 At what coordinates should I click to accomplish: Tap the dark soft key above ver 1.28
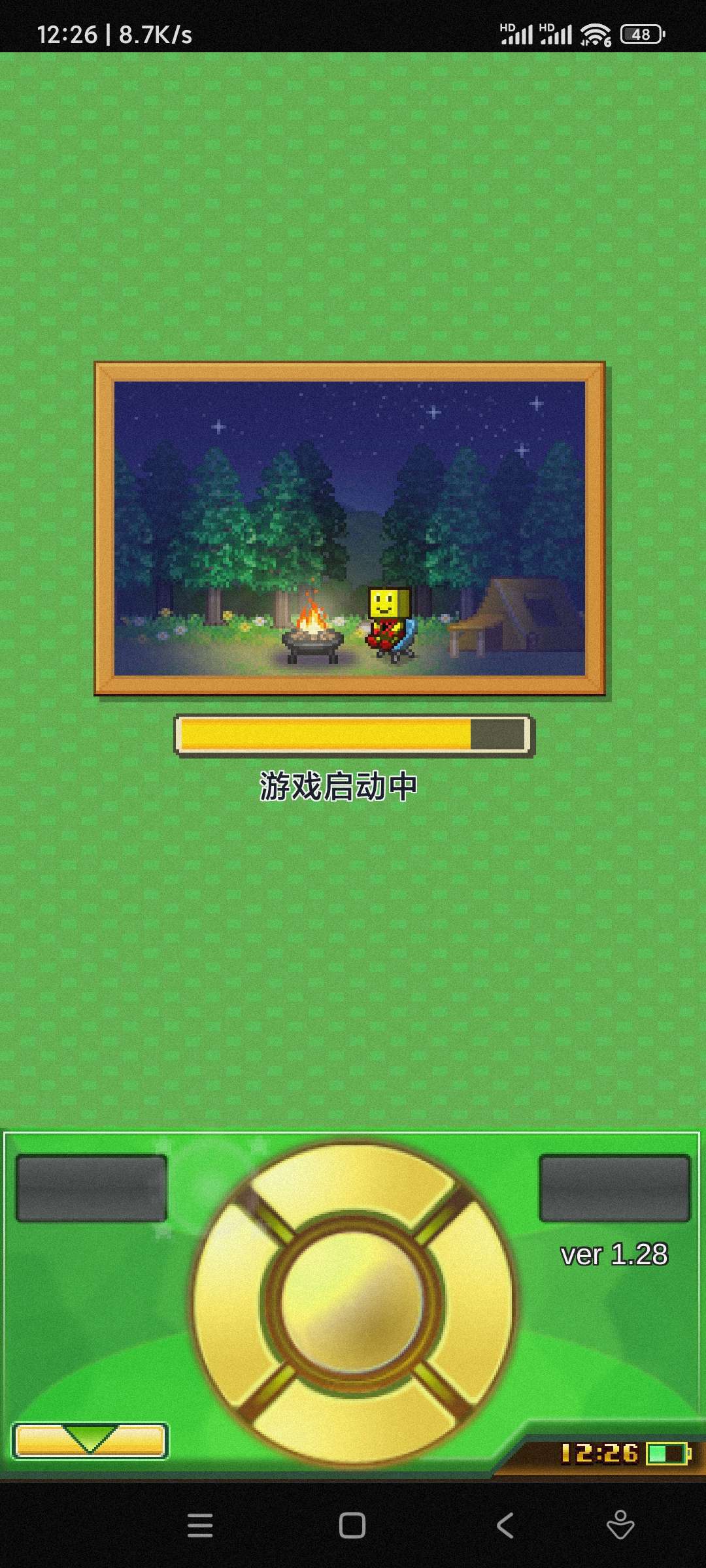pos(614,1188)
